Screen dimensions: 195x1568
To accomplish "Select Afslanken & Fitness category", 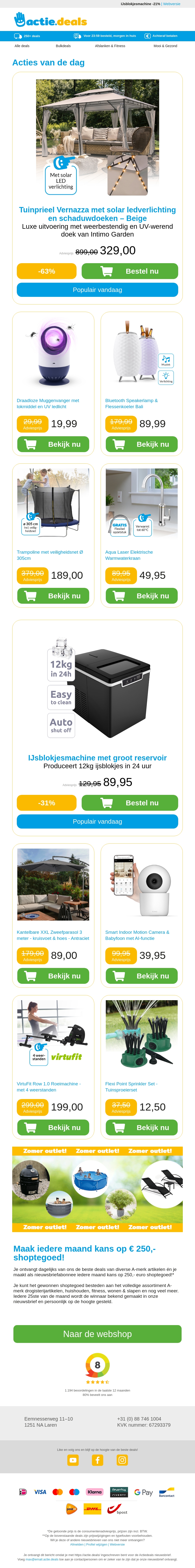I will click(110, 46).
